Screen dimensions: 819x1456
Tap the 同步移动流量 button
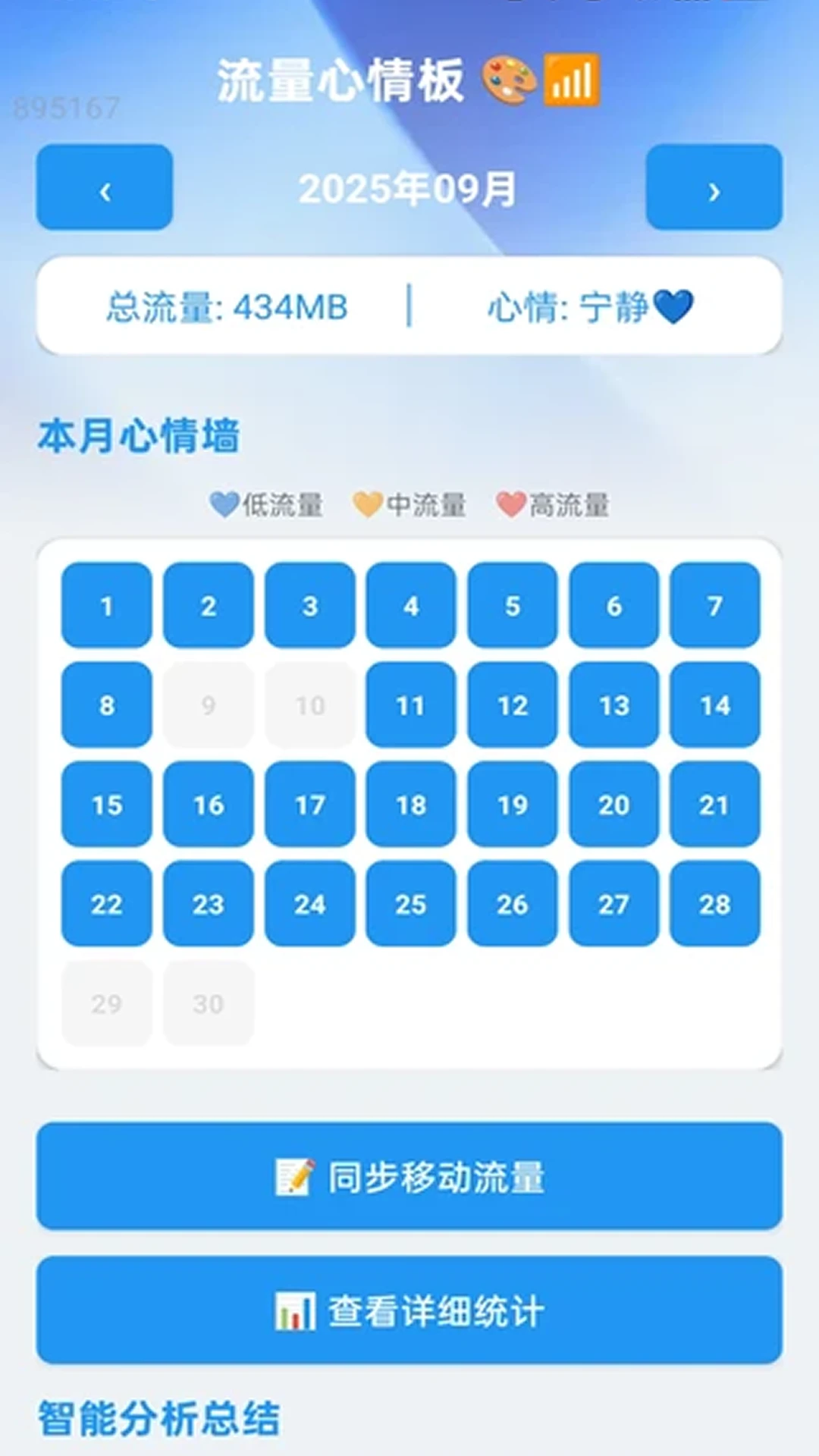click(x=409, y=1176)
